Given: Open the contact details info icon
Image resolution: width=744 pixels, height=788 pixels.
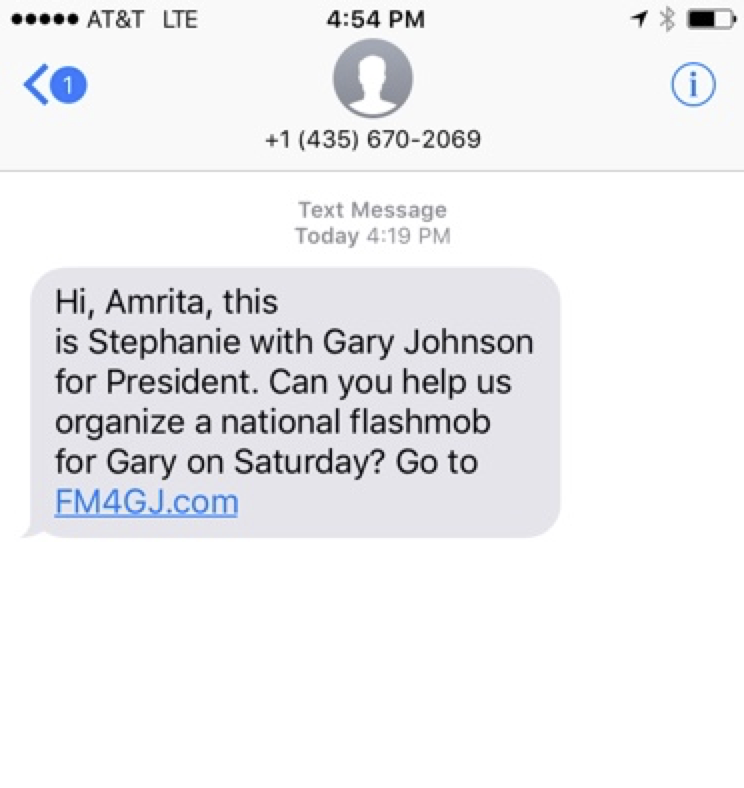Looking at the screenshot, I should tap(692, 87).
